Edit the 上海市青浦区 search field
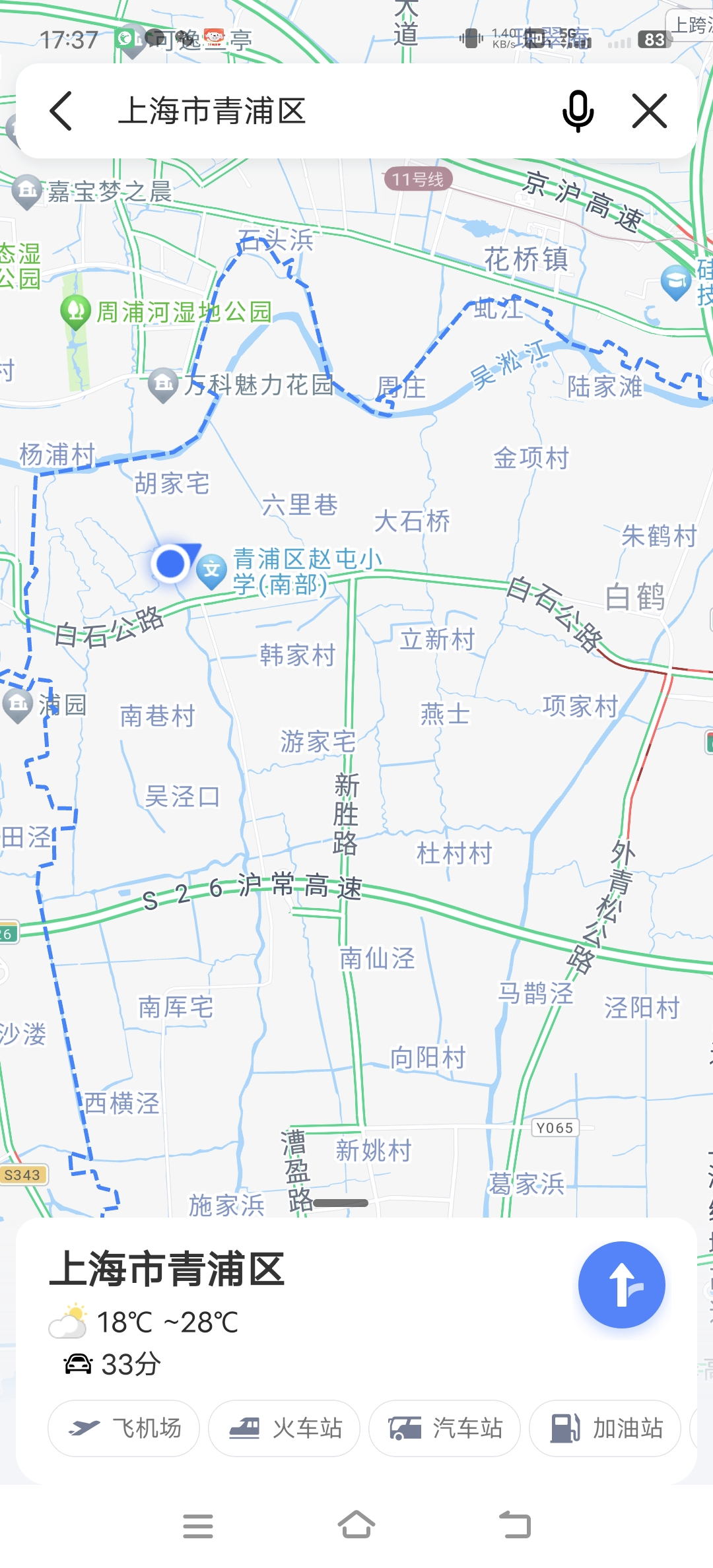Viewport: 713px width, 1568px height. pyautogui.click(x=317, y=111)
